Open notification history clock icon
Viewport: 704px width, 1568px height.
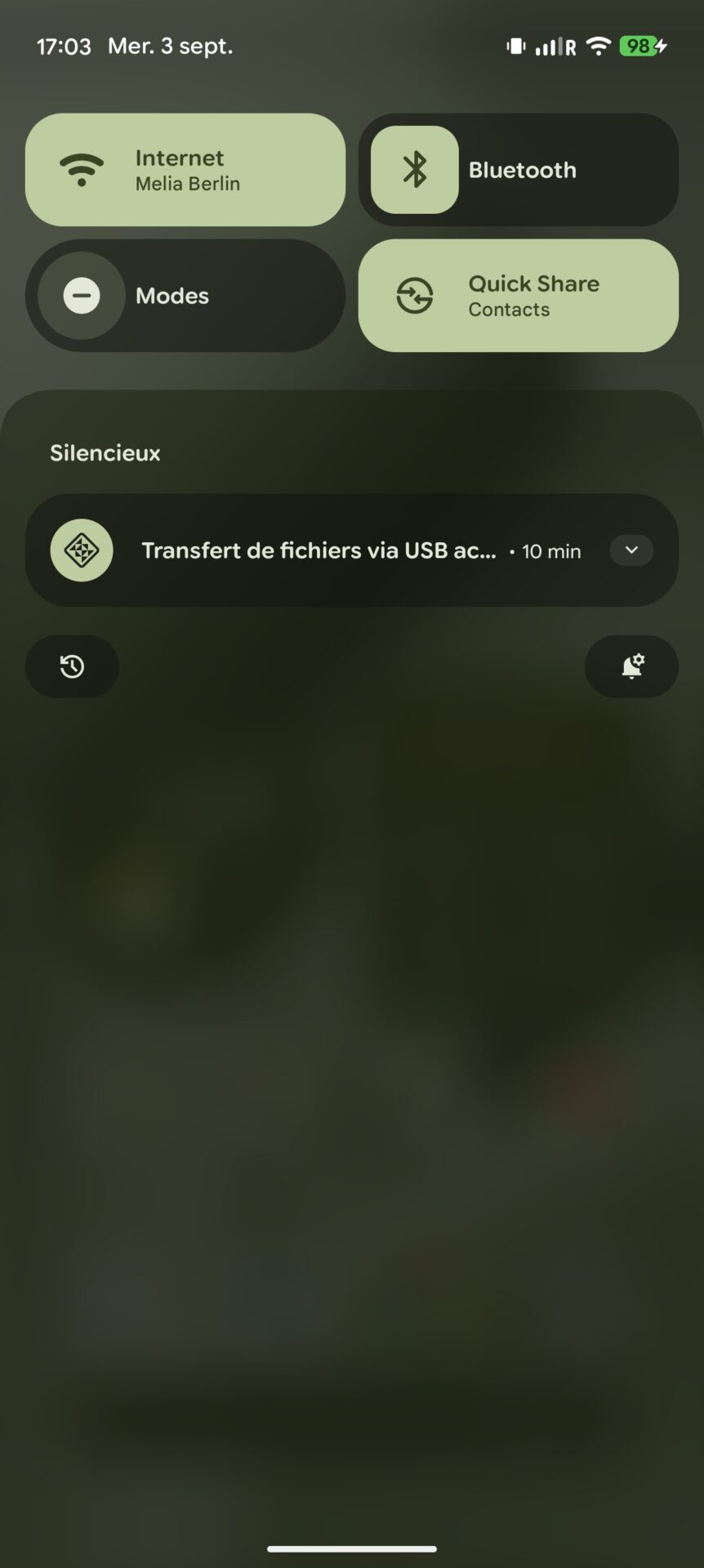tap(73, 667)
